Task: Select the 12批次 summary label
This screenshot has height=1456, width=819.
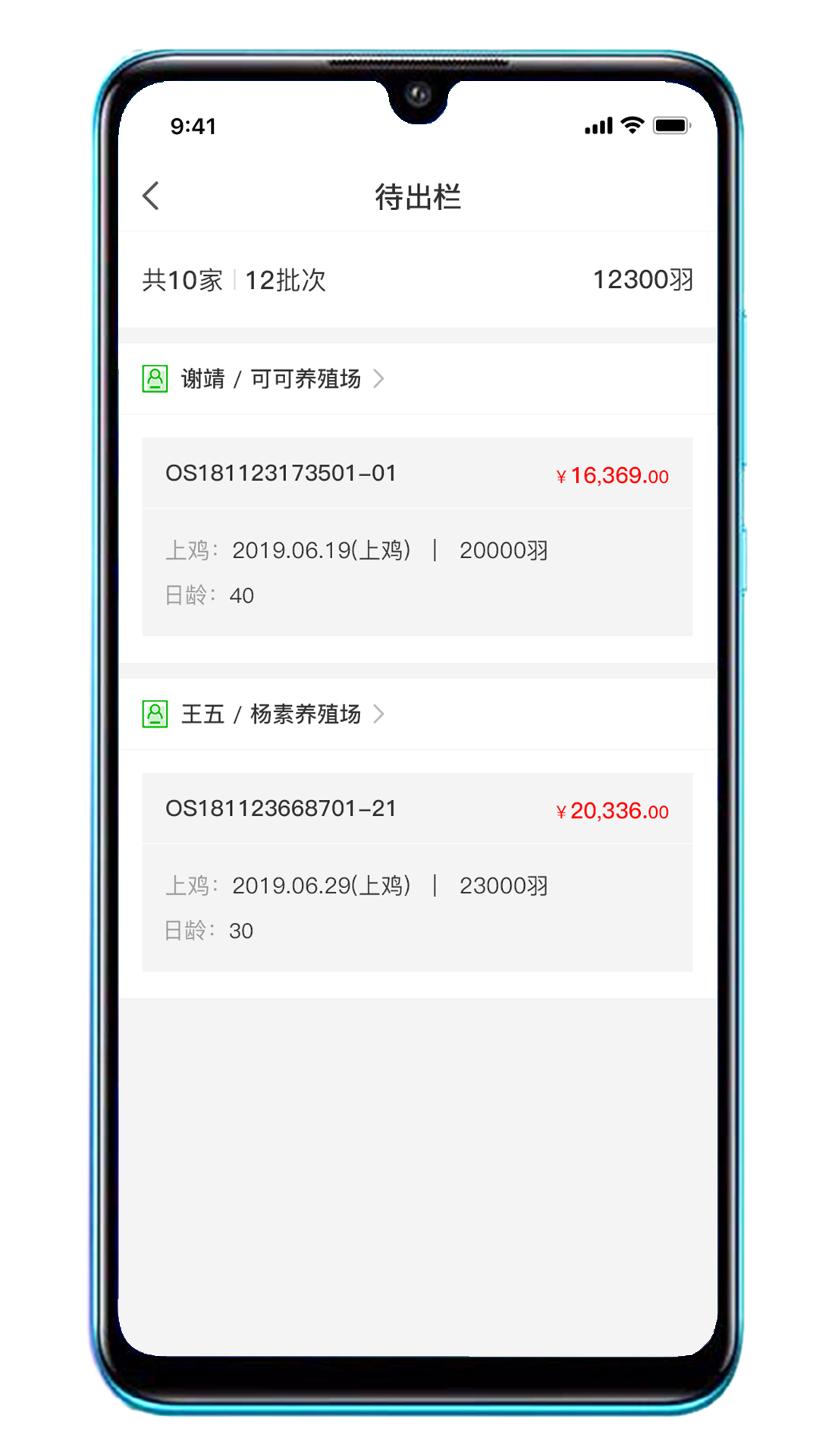Action: (287, 279)
